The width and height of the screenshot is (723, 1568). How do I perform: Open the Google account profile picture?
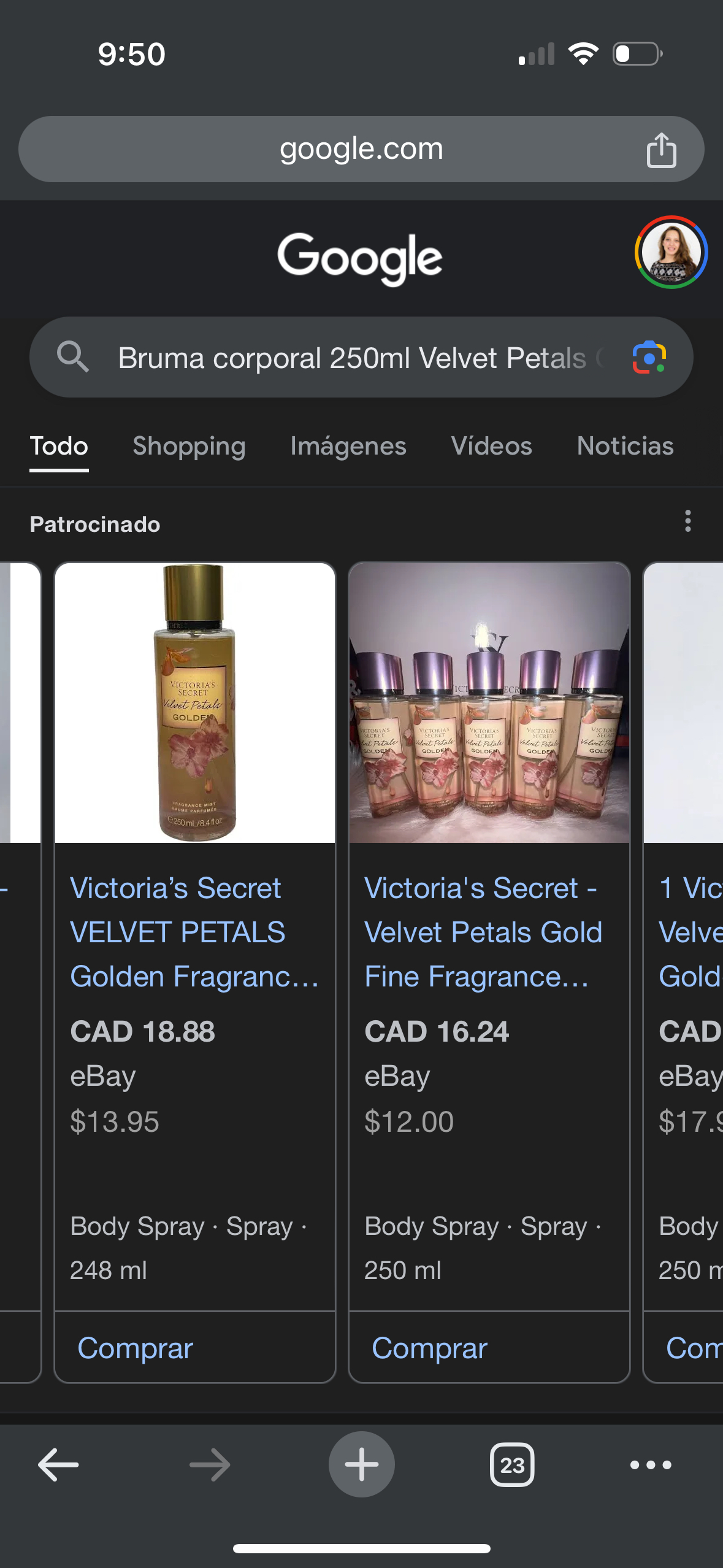pos(671,252)
